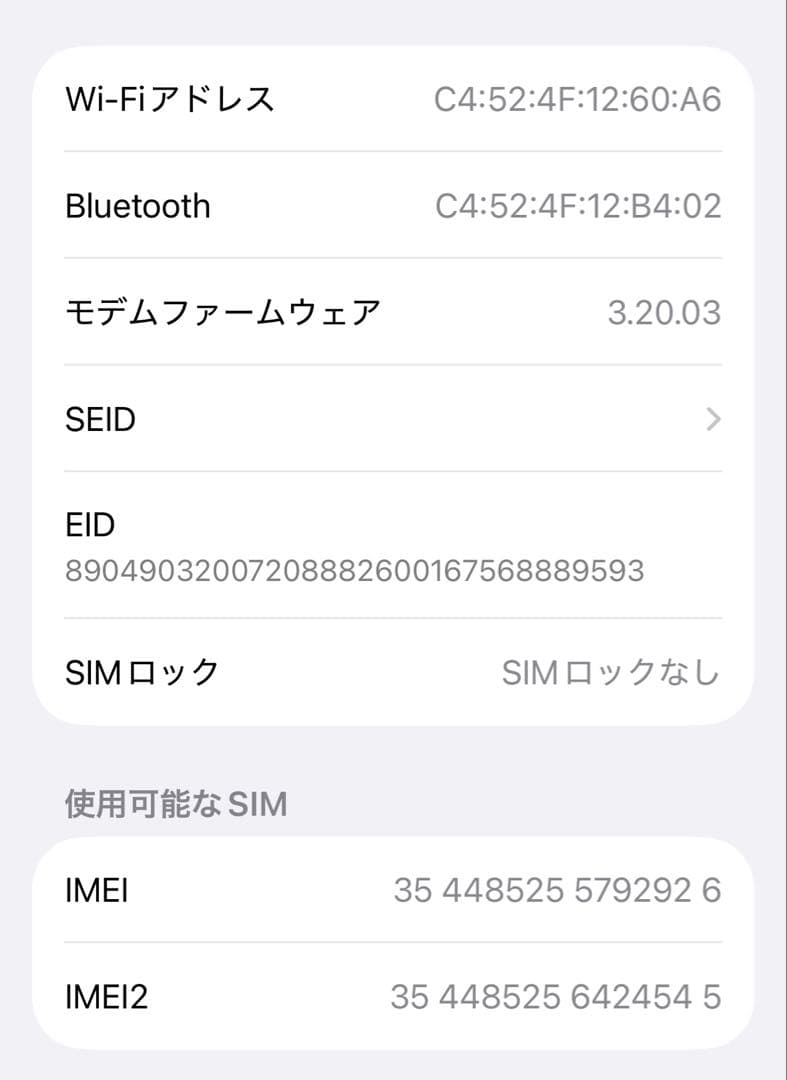Select the IMEI row
This screenshot has height=1080, width=787.
394,890
